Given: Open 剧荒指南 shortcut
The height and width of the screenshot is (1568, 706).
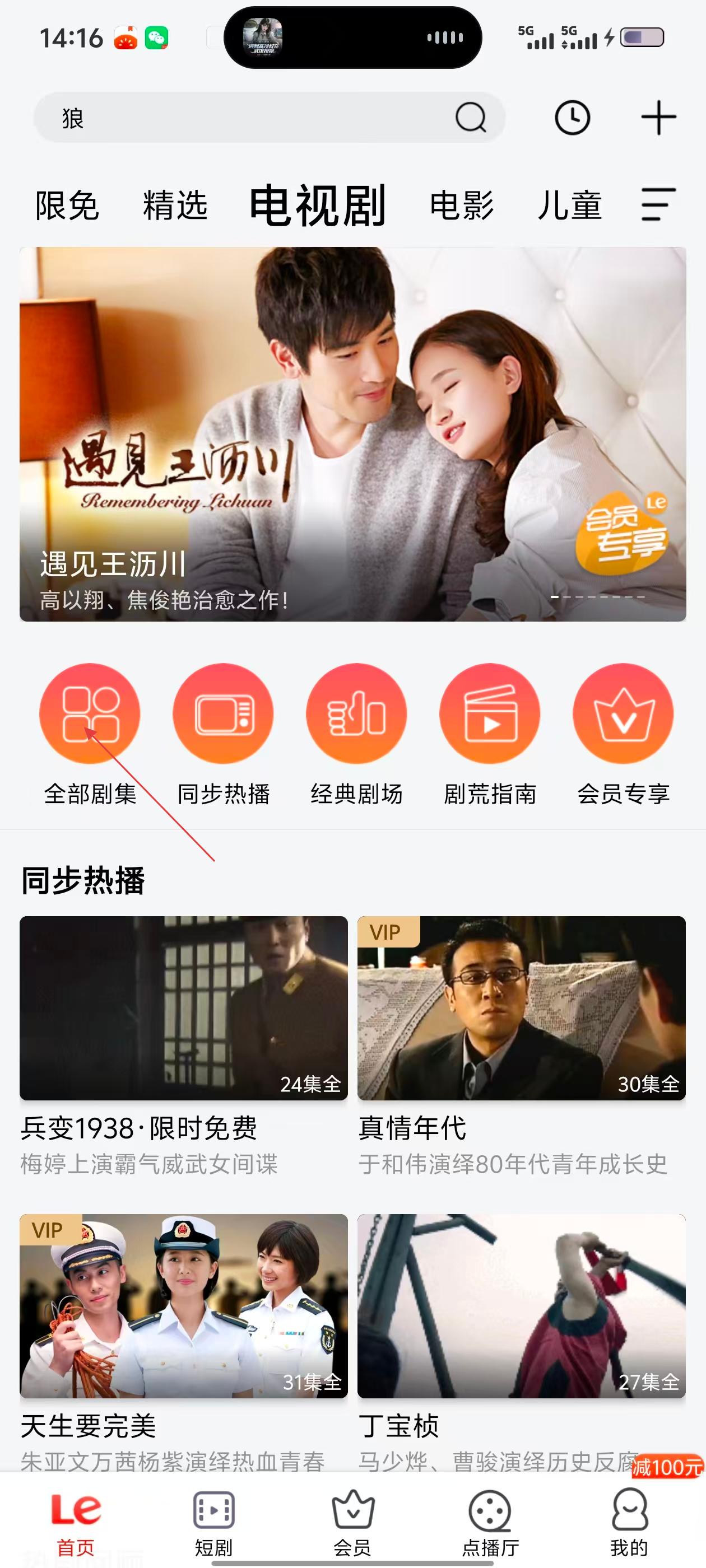Looking at the screenshot, I should (490, 713).
